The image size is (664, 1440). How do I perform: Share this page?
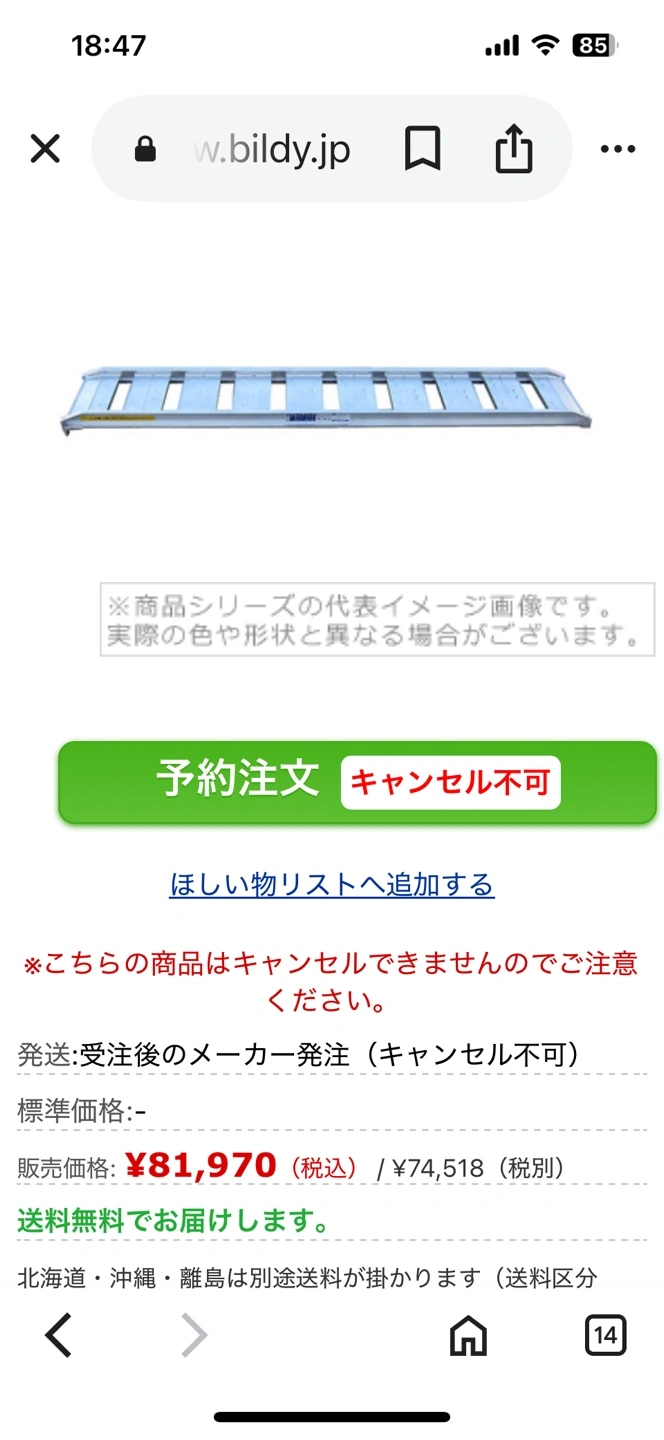[x=514, y=150]
